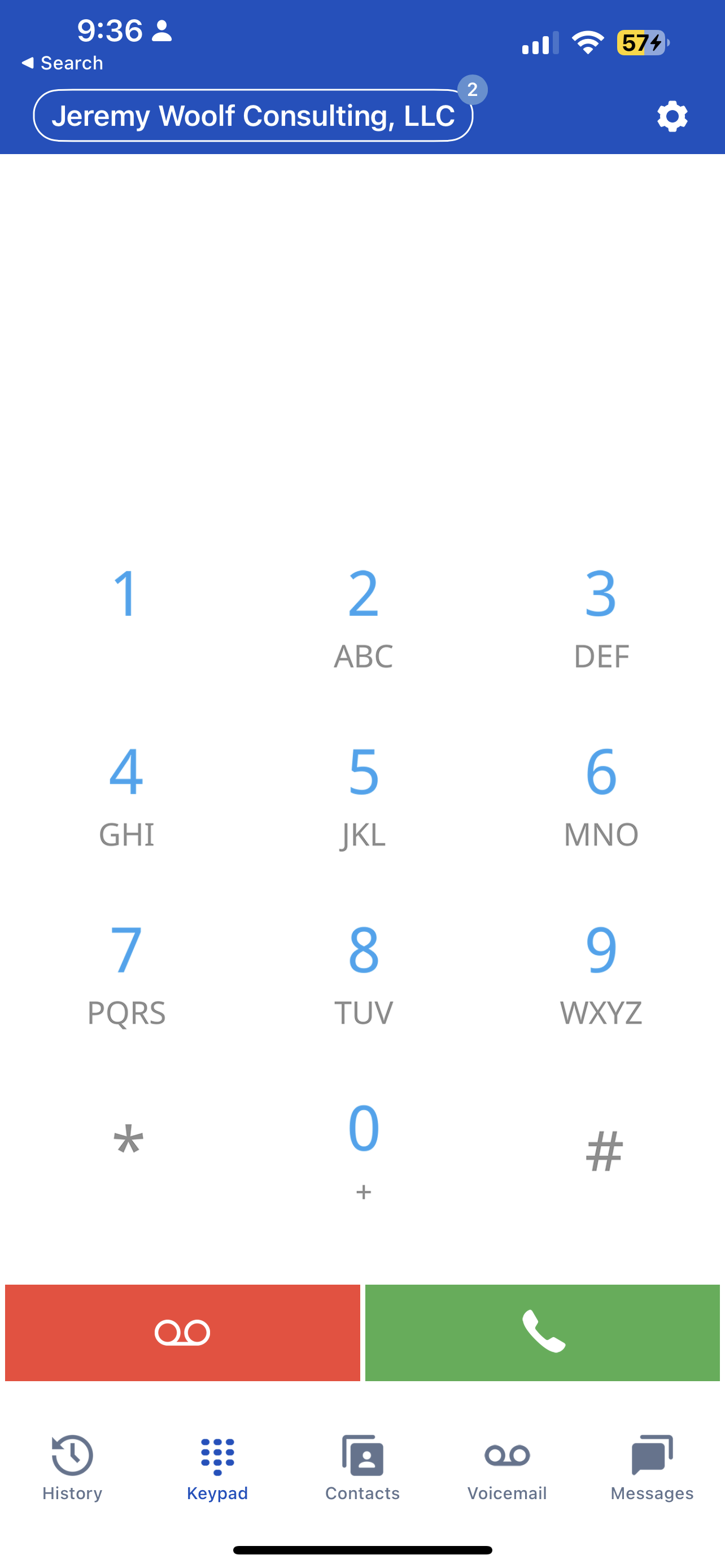This screenshot has height=1568, width=725.
Task: Switch to the Messages tab
Action: [x=652, y=1467]
